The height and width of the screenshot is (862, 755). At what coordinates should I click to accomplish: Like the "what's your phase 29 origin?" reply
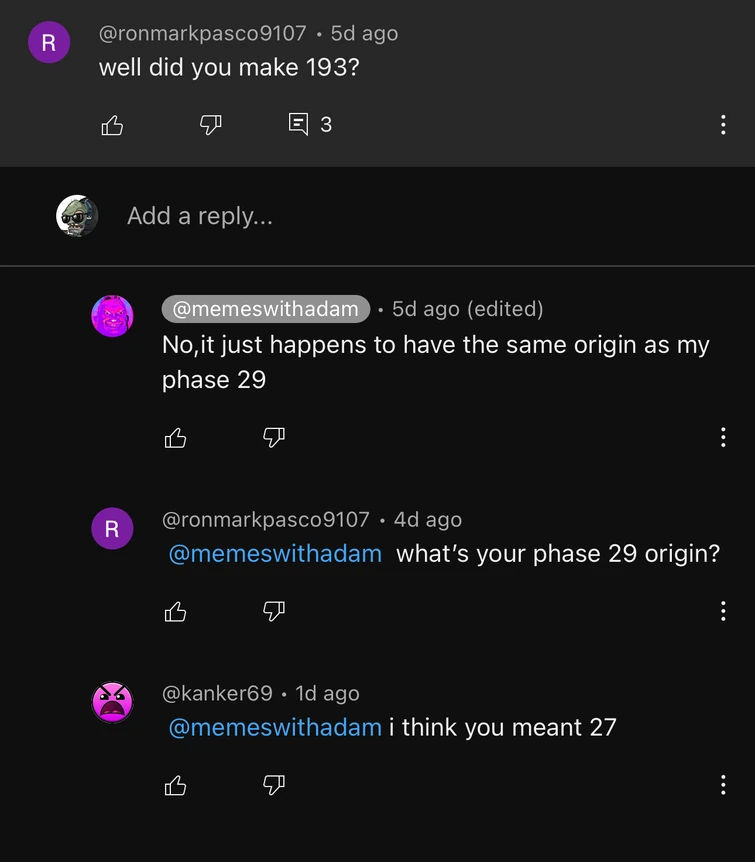(x=176, y=611)
